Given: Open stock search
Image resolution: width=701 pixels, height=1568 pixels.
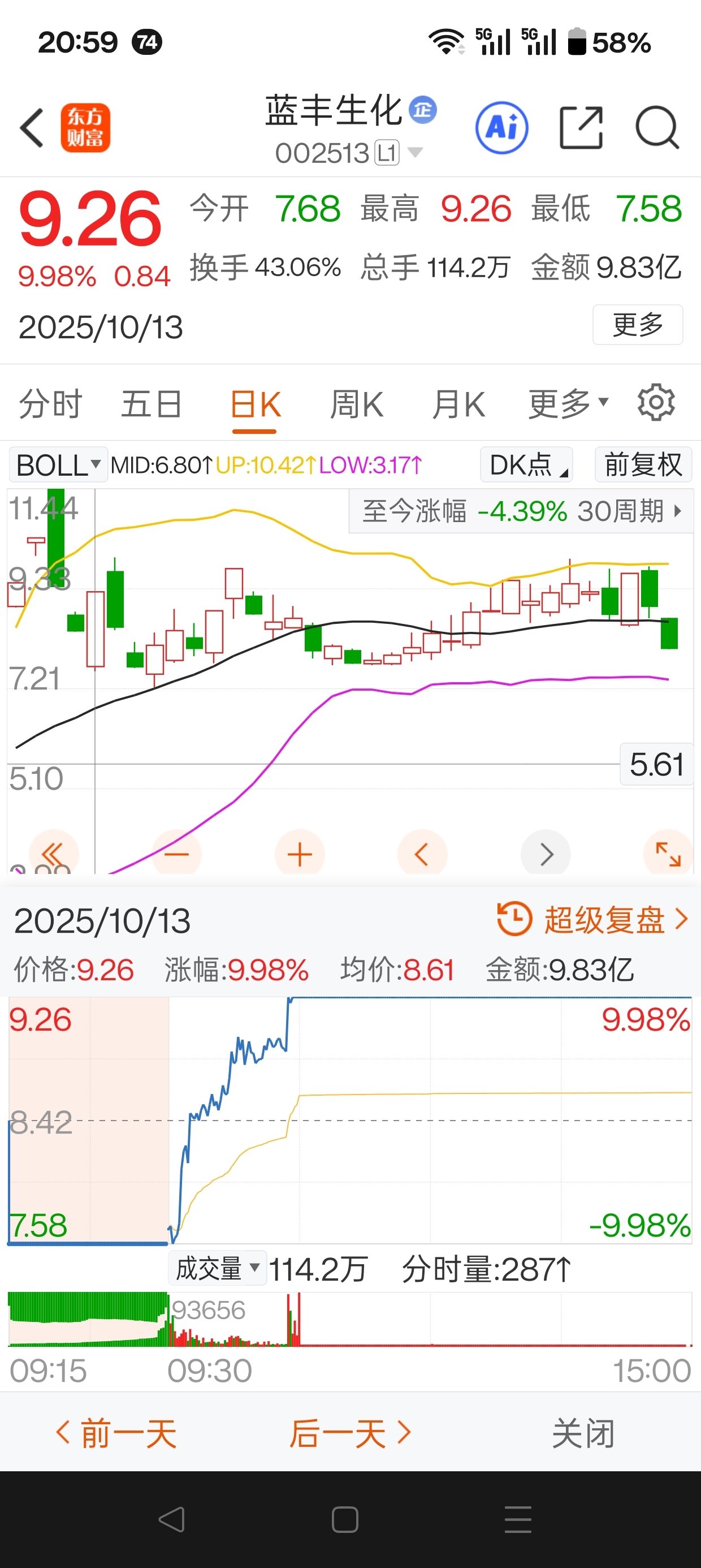Looking at the screenshot, I should click(656, 128).
